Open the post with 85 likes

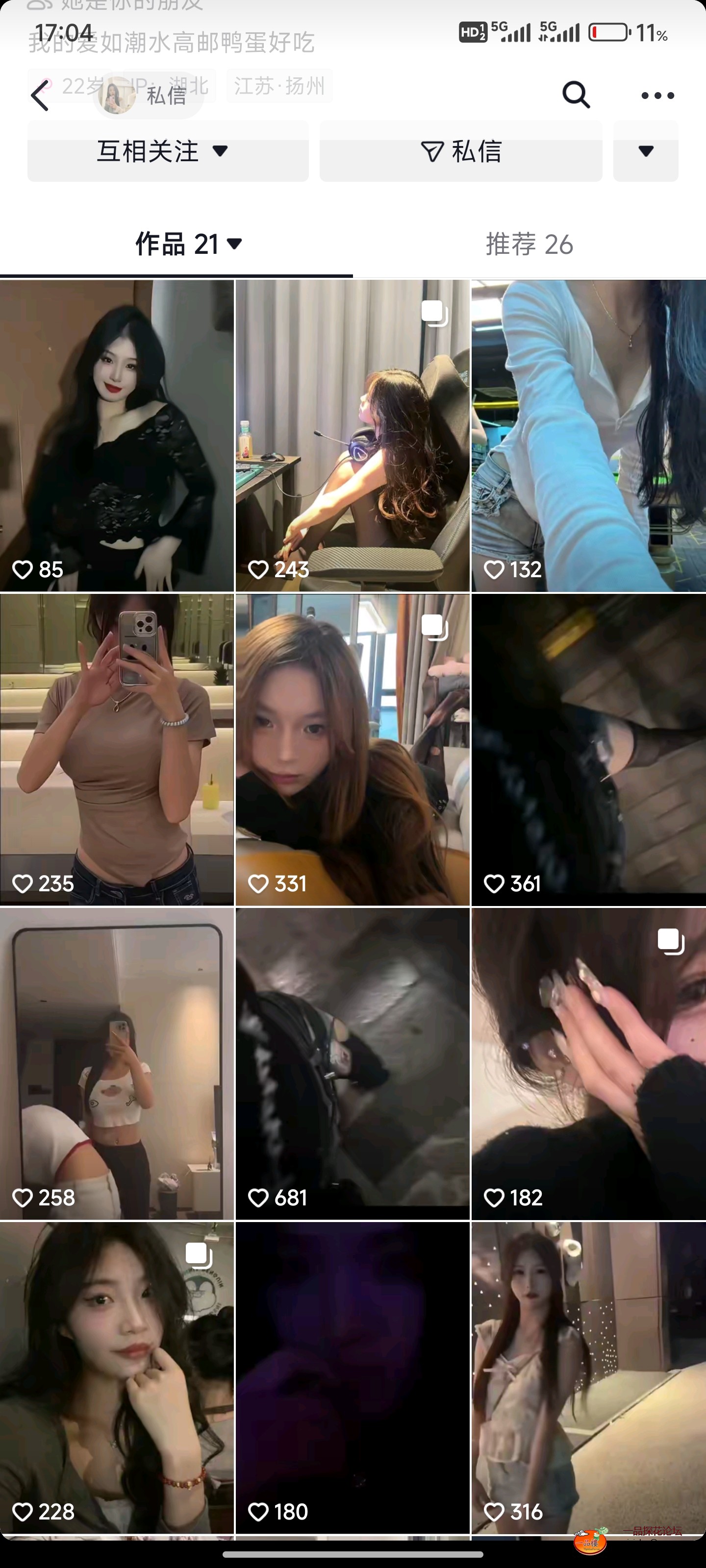tap(116, 435)
